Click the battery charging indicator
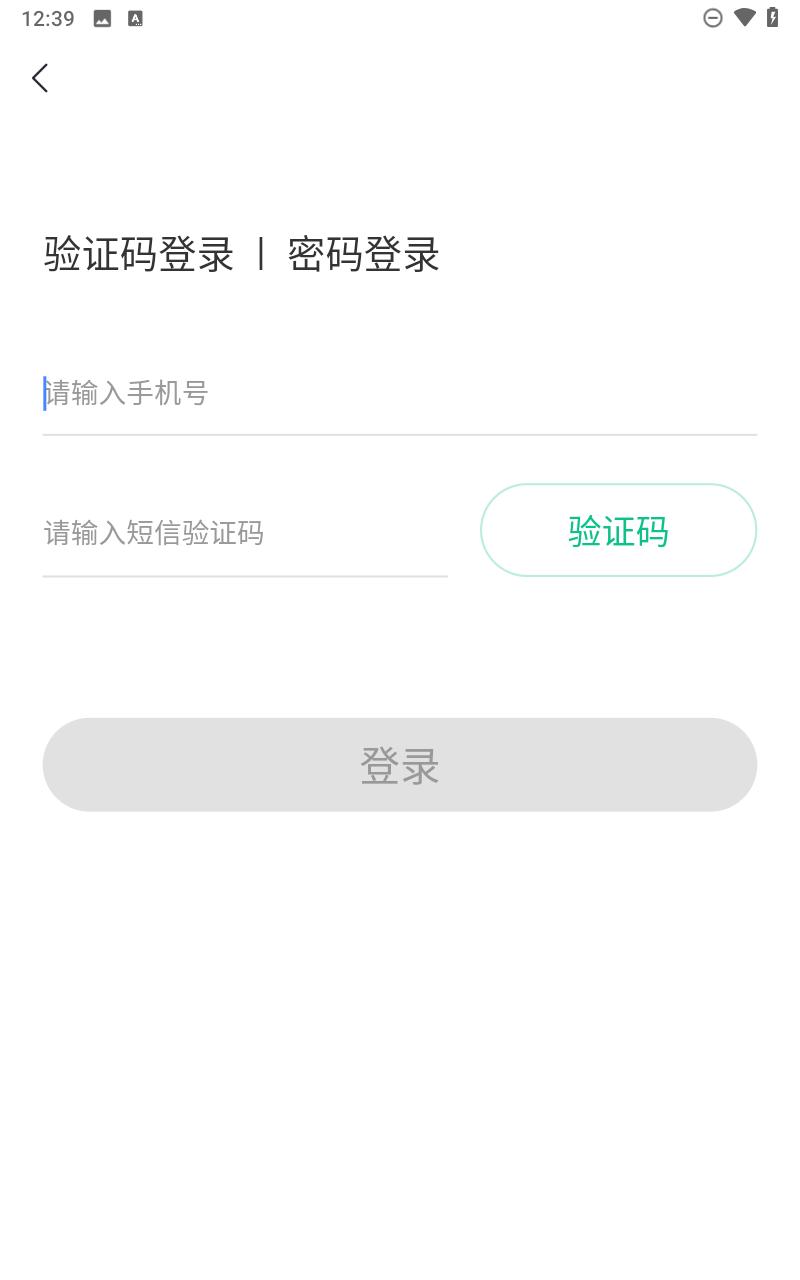The height and width of the screenshot is (1280, 800). pyautogui.click(x=771, y=17)
